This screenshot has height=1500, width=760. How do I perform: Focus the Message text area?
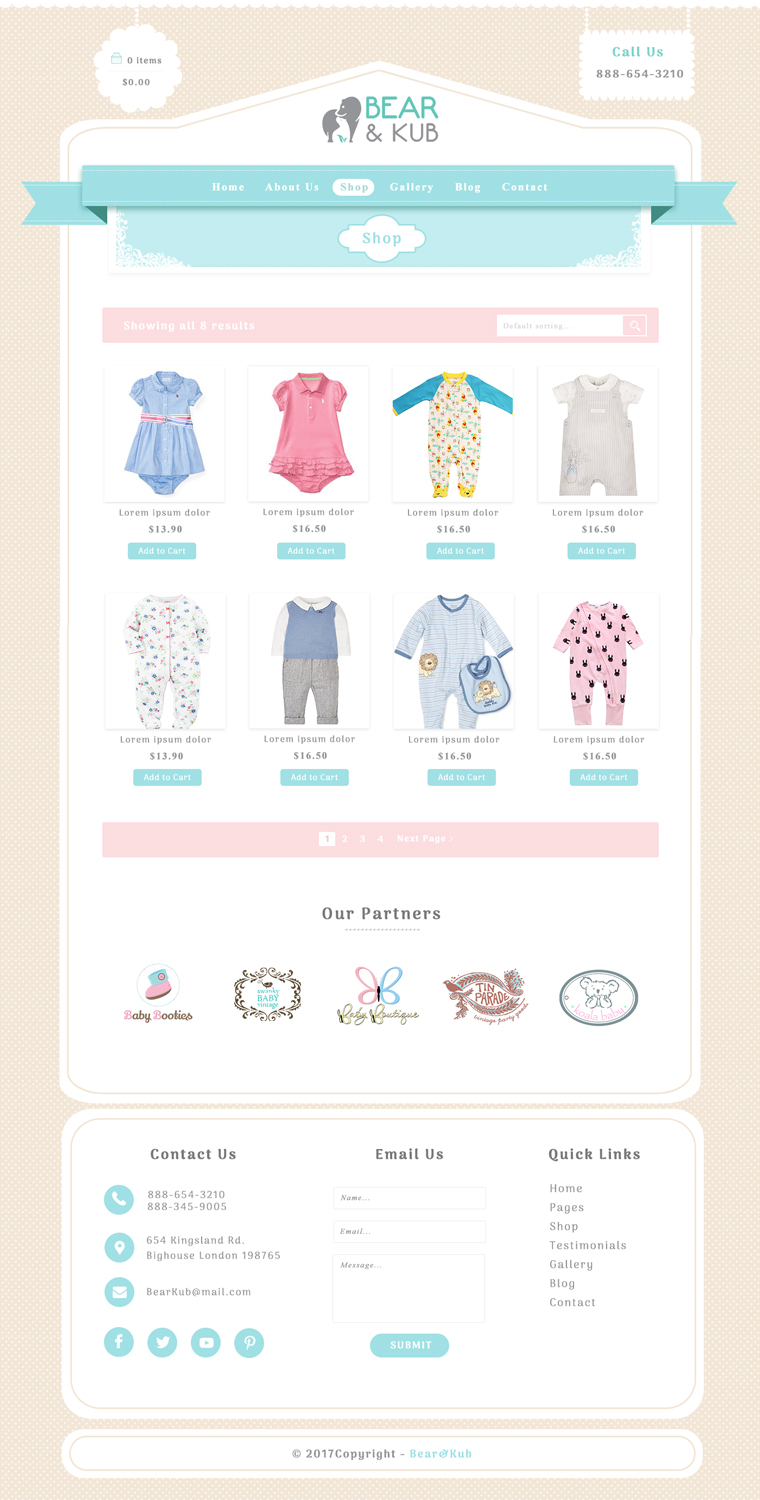[409, 1288]
